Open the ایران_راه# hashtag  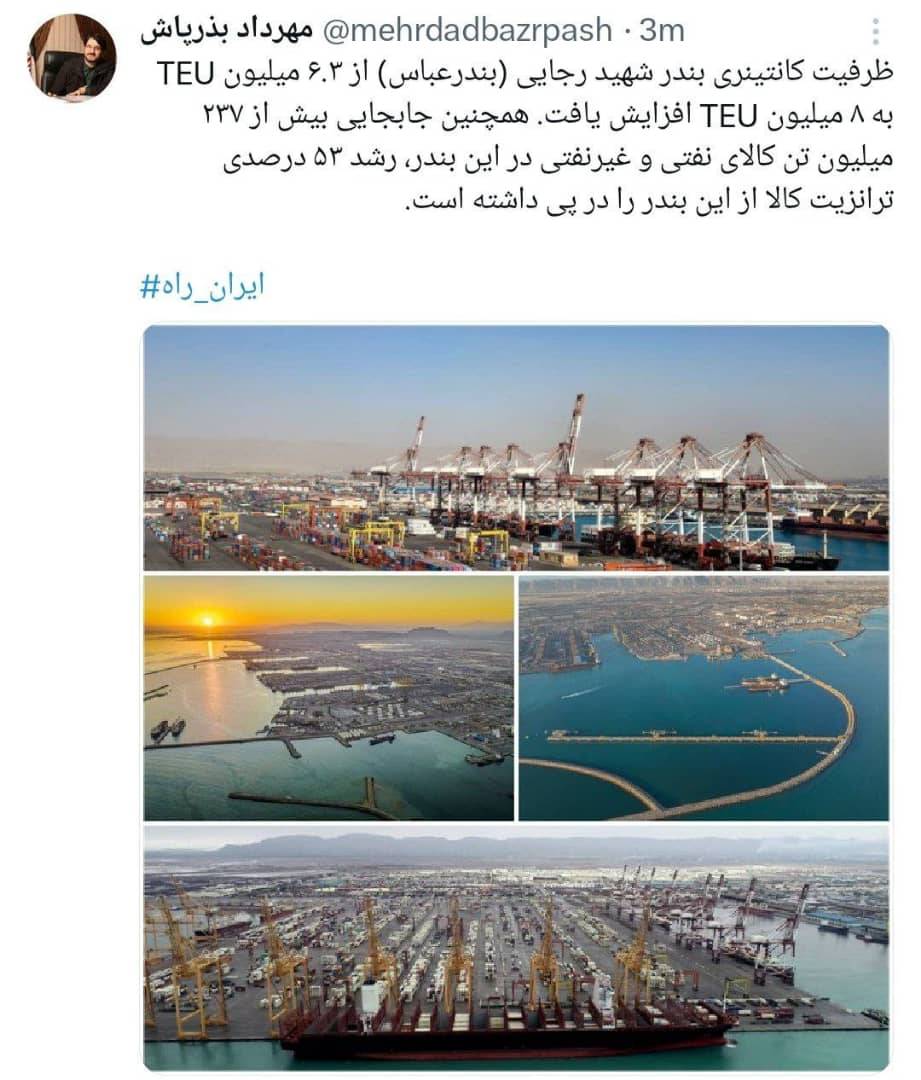[203, 287]
